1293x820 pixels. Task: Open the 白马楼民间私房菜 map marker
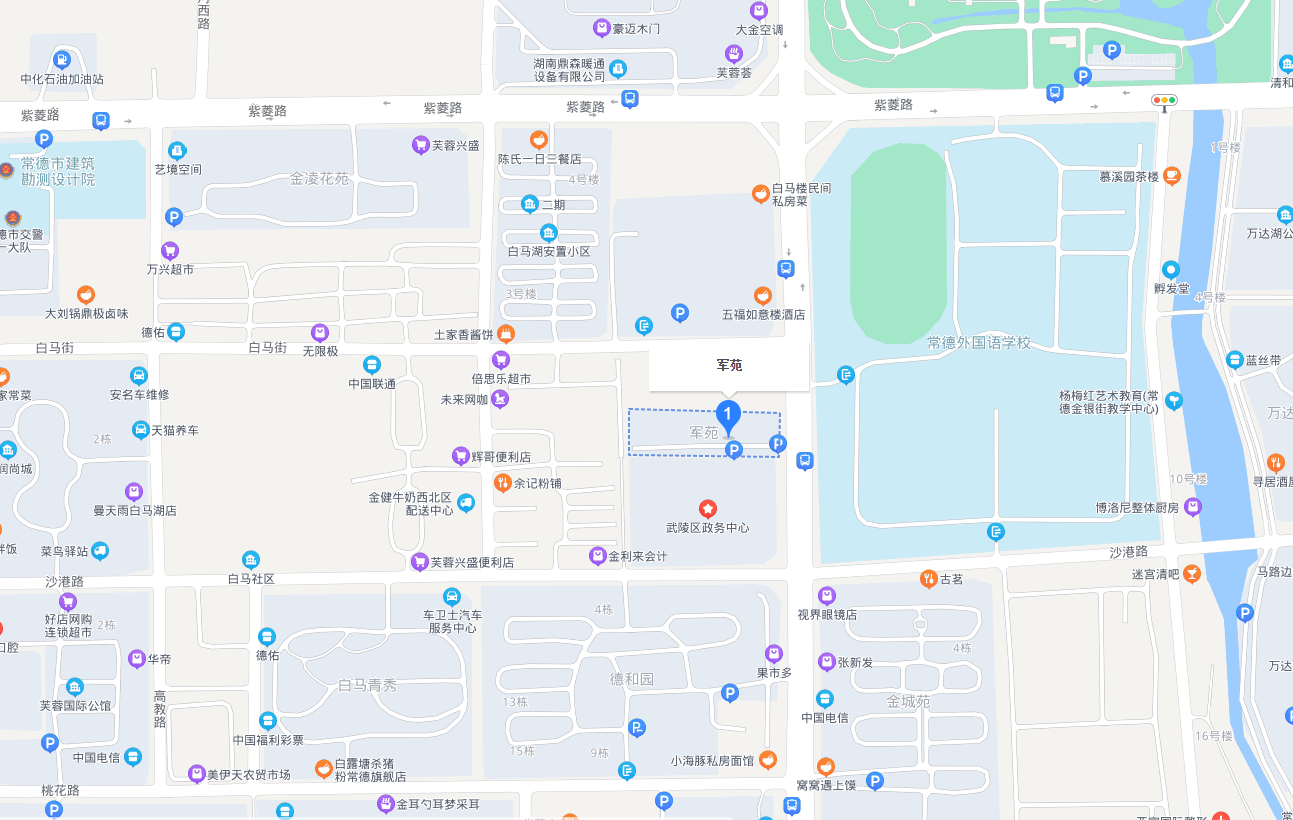click(761, 193)
